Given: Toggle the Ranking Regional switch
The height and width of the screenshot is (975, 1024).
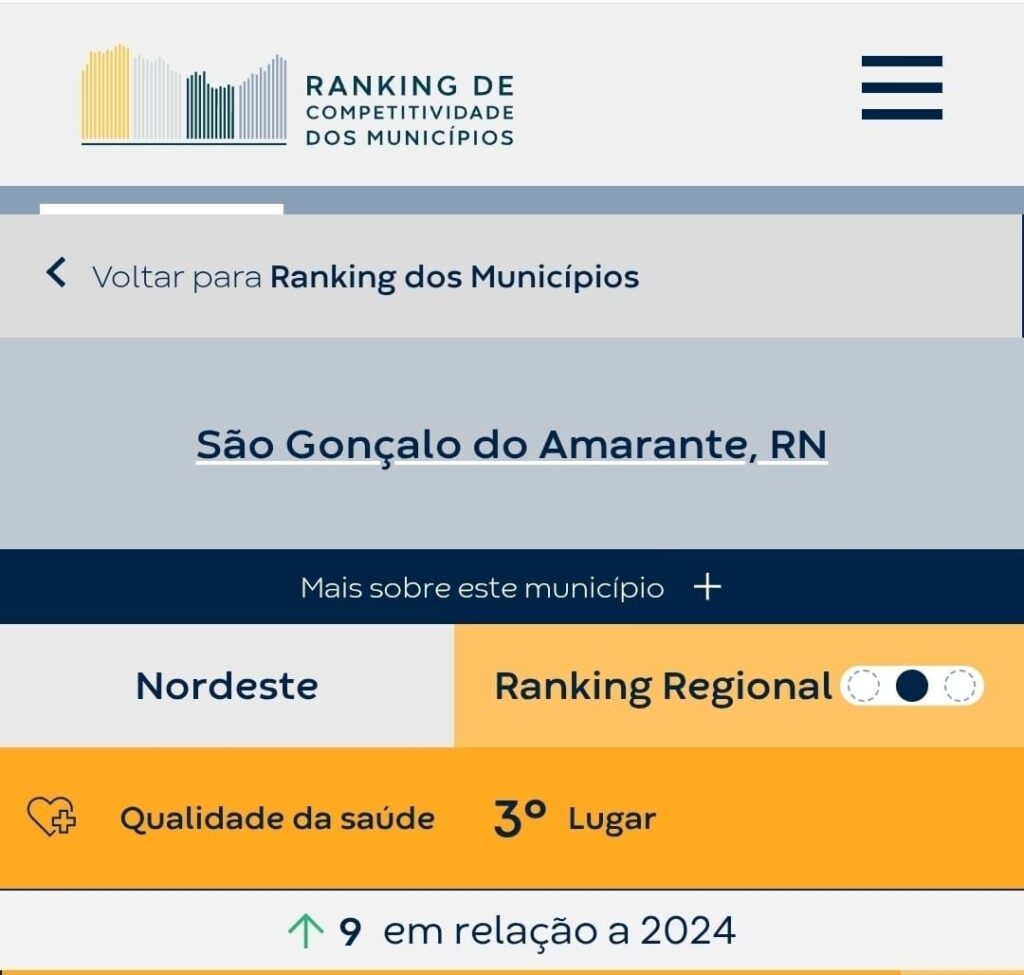Looking at the screenshot, I should pos(912,687).
